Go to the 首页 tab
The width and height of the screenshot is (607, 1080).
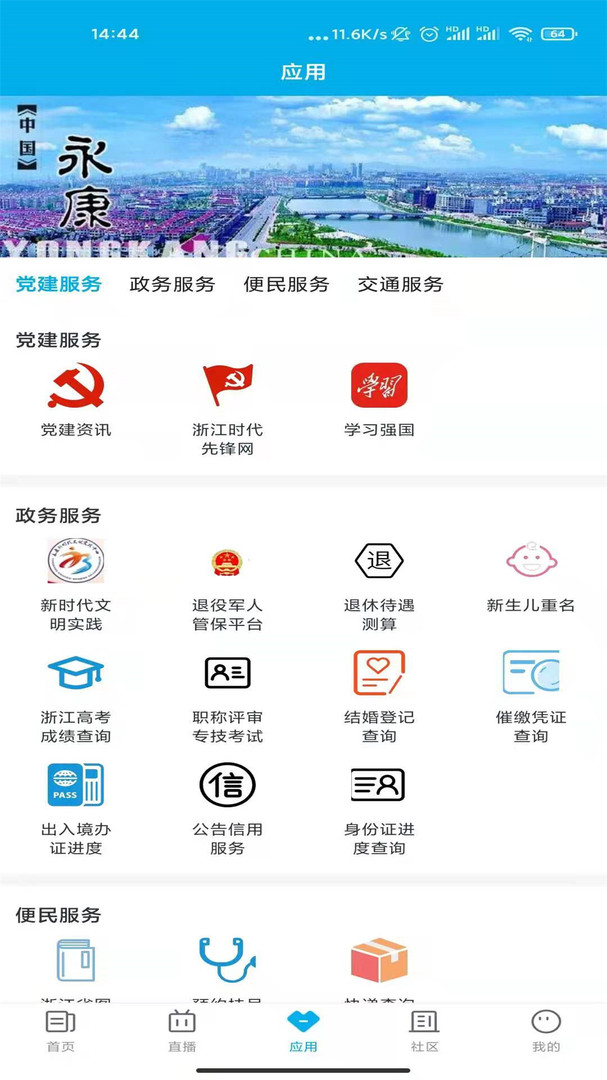click(x=61, y=1031)
